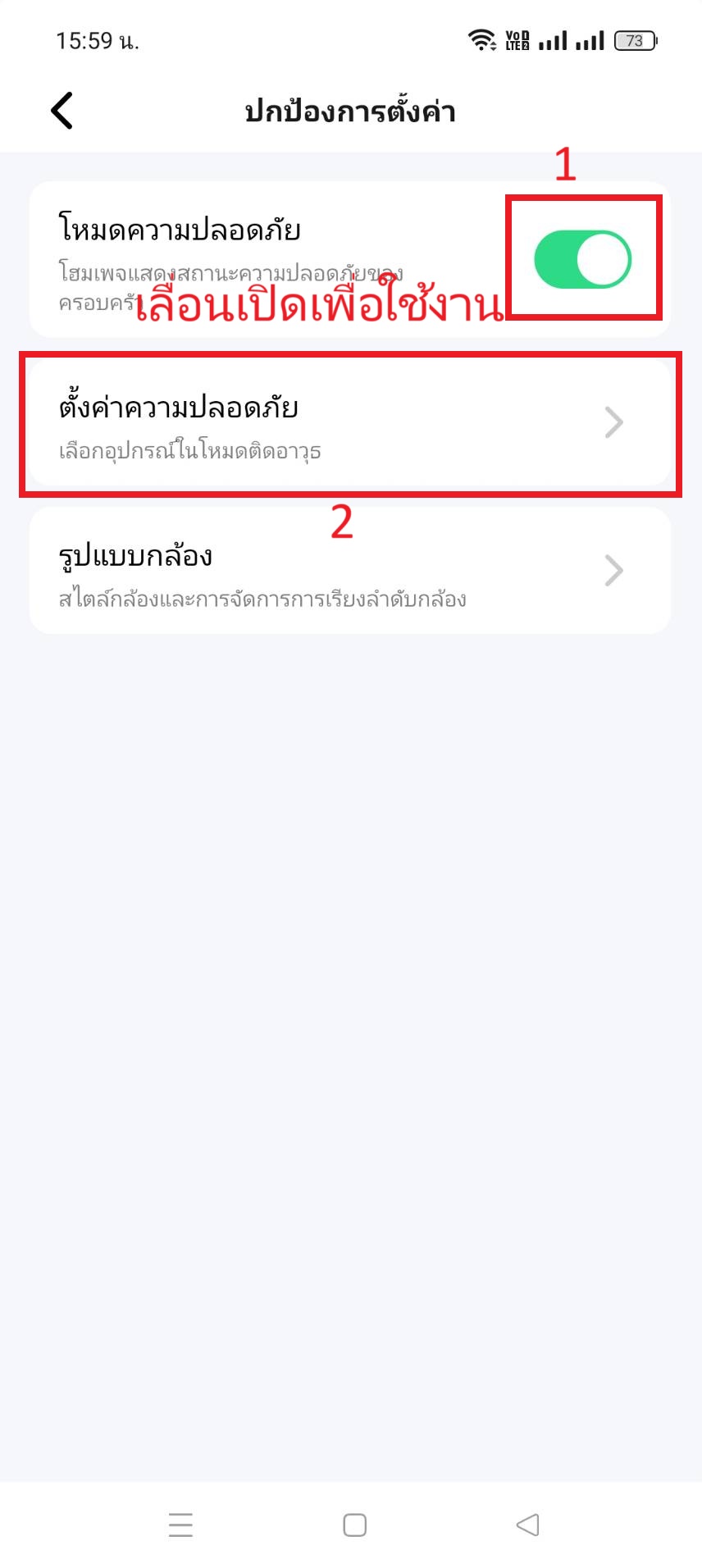Go back using the top-left arrow

coord(62,110)
